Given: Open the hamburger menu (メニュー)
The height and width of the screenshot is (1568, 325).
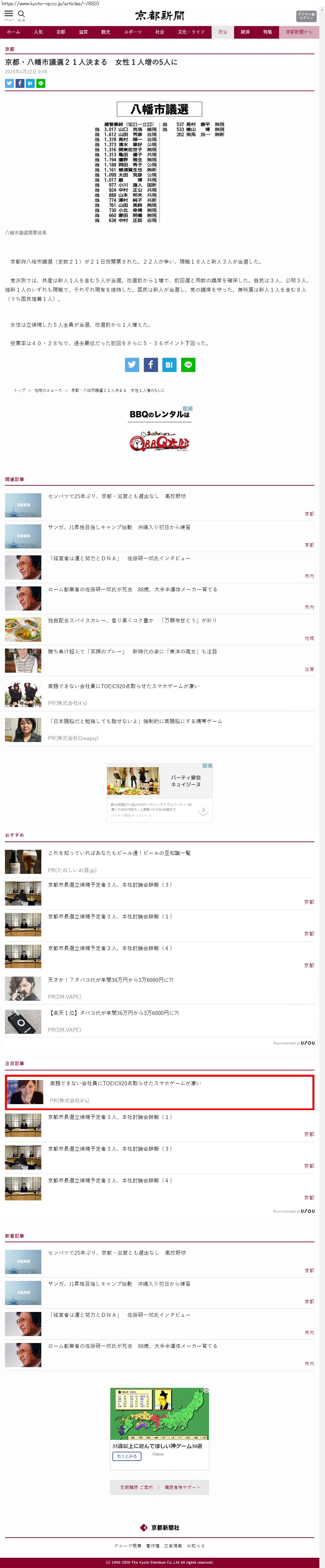Looking at the screenshot, I should coord(9,15).
